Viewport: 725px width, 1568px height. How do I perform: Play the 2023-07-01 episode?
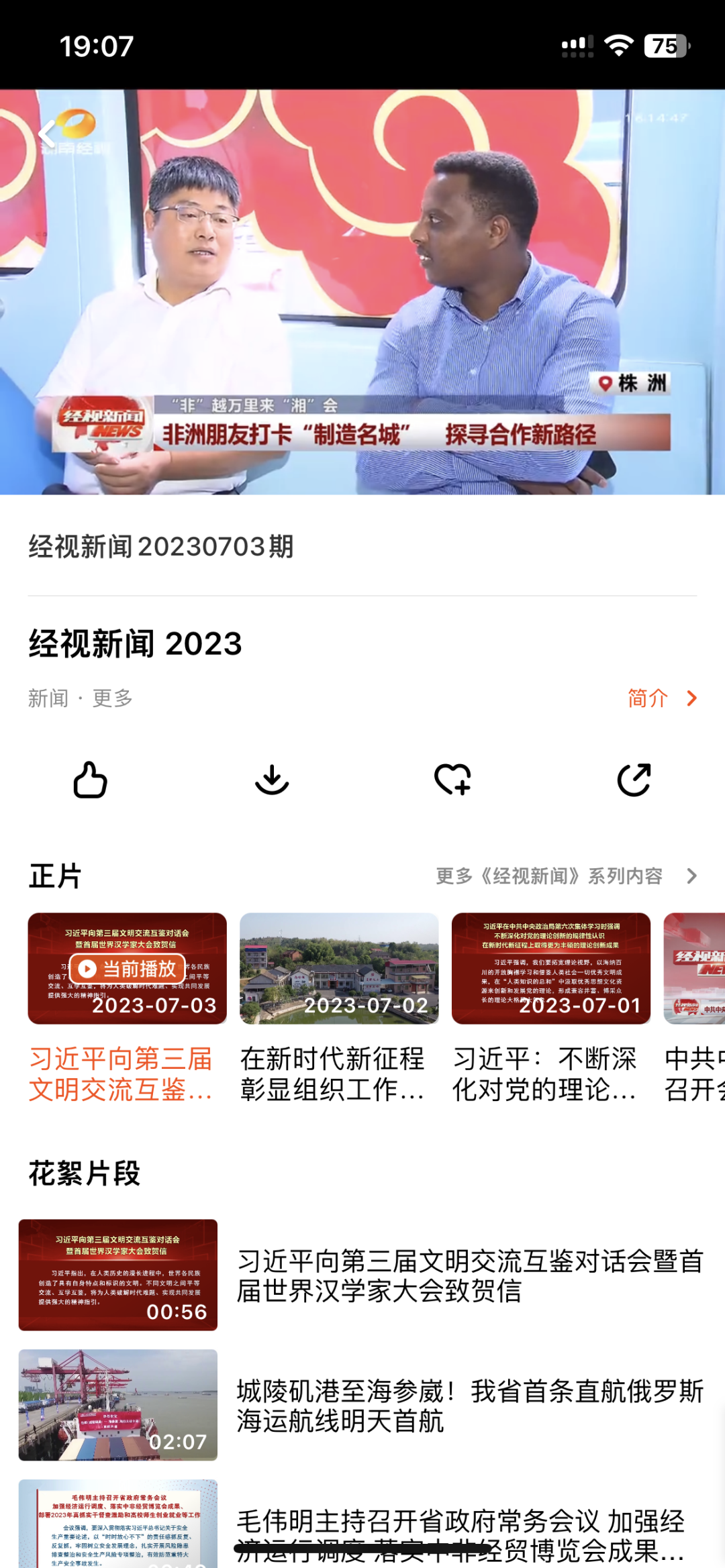coord(551,968)
